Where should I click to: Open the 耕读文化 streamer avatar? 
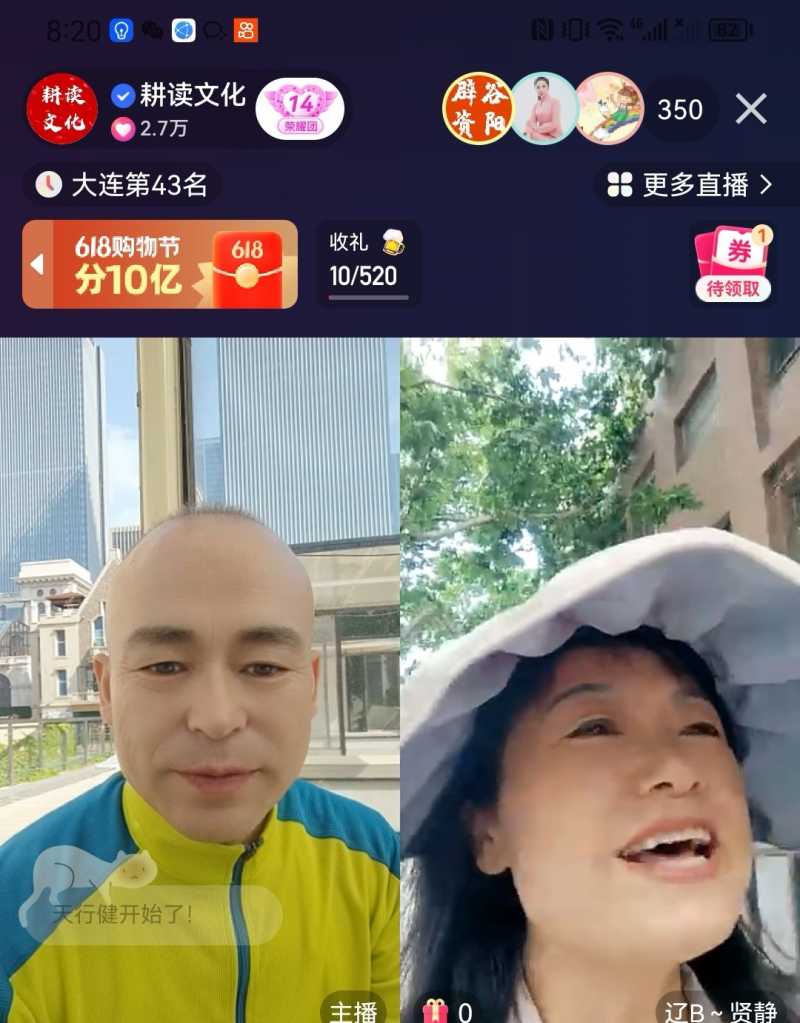[x=62, y=107]
